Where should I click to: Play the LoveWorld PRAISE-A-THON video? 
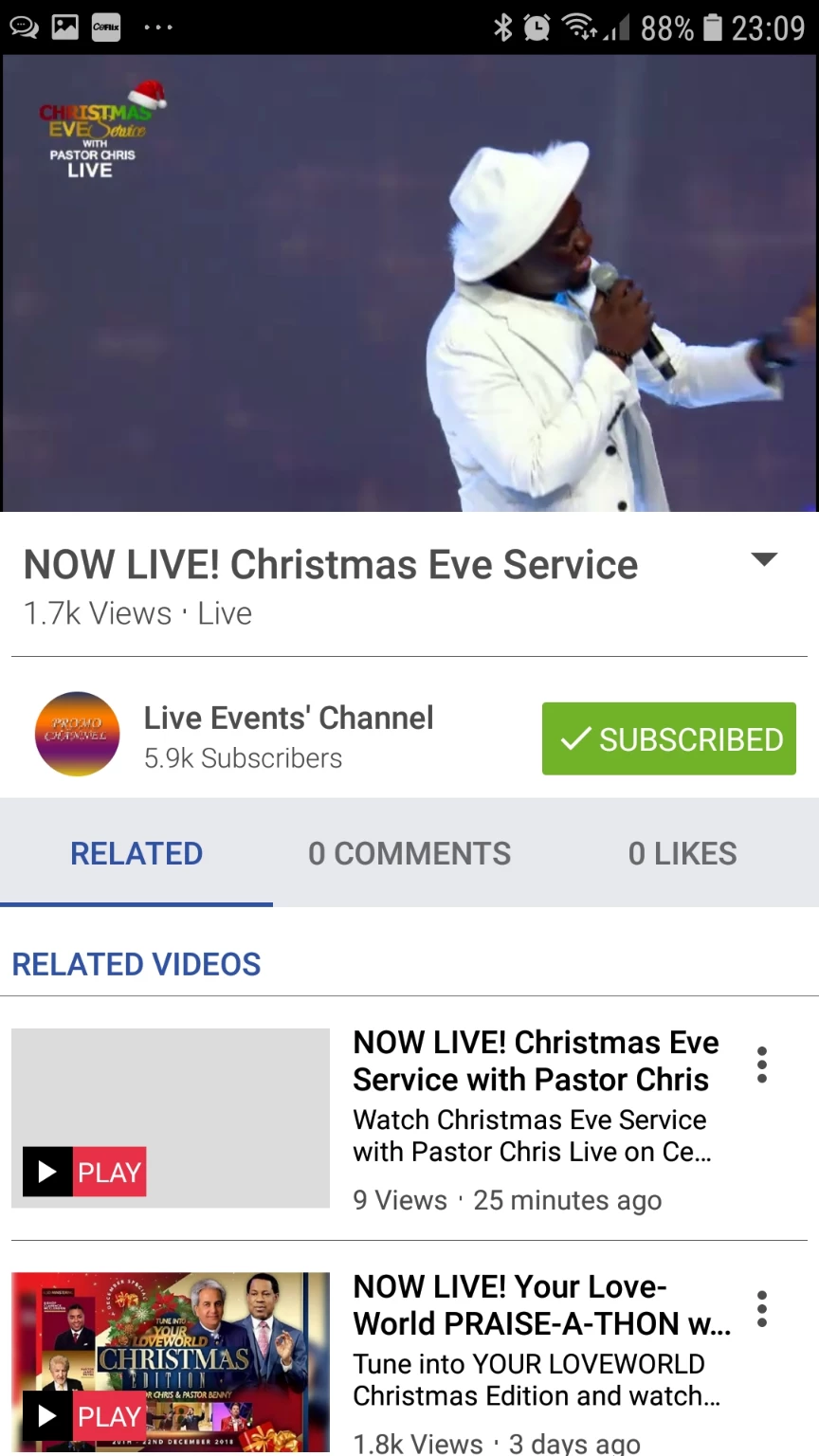(x=84, y=1416)
